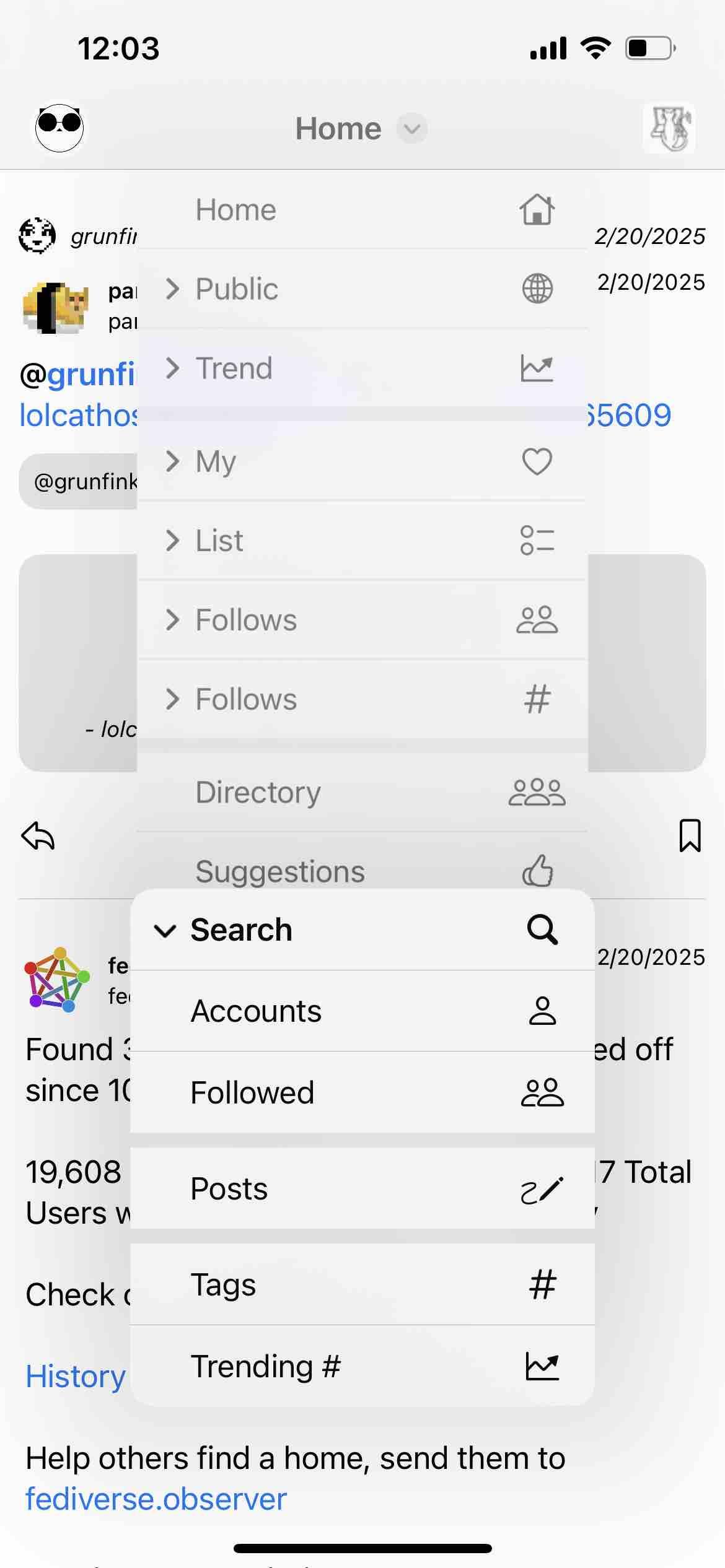The image size is (725, 1568).
Task: Expand the Public submenu
Action: coord(362,289)
